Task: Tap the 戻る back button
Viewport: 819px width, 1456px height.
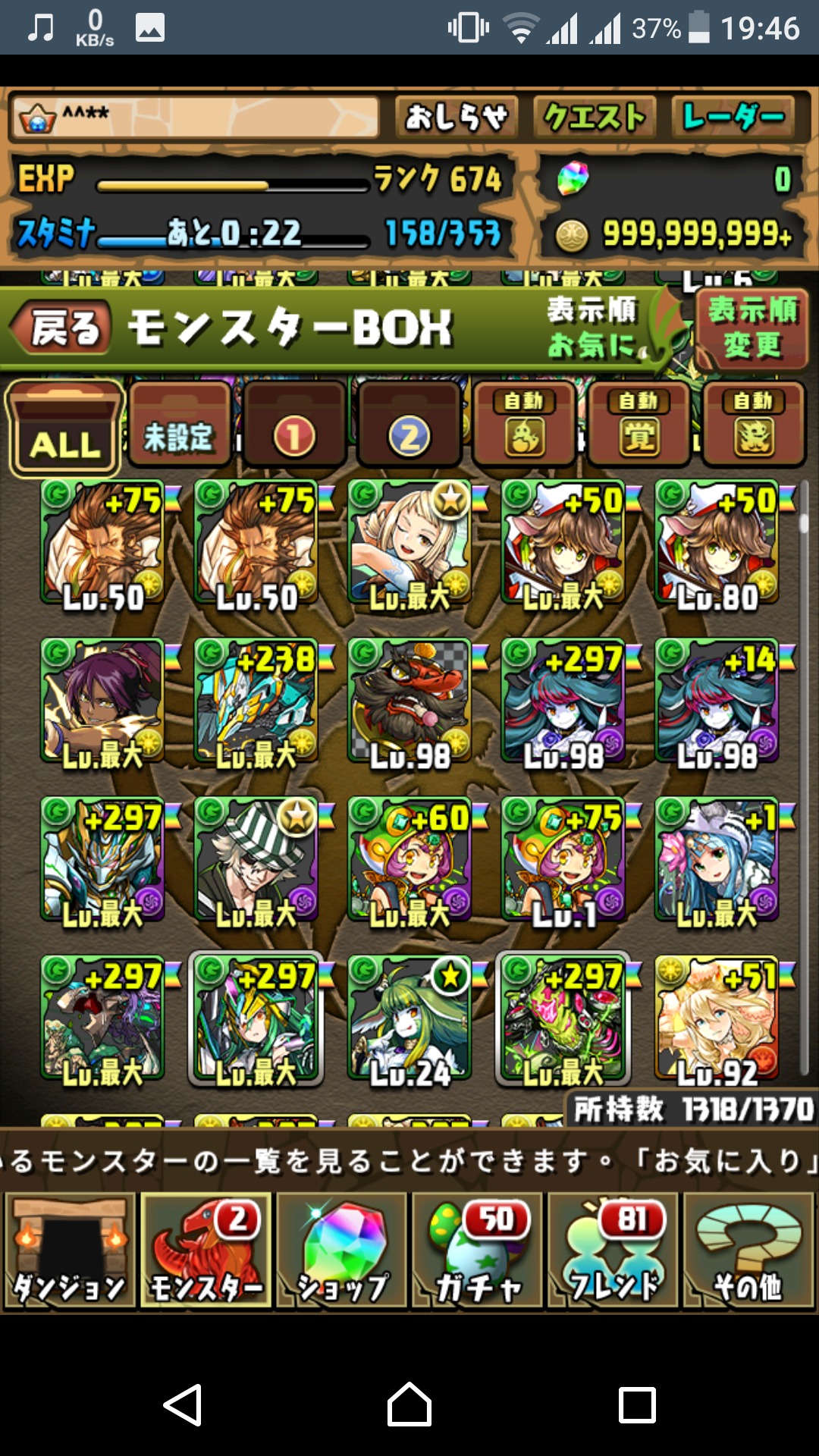Action: point(62,329)
